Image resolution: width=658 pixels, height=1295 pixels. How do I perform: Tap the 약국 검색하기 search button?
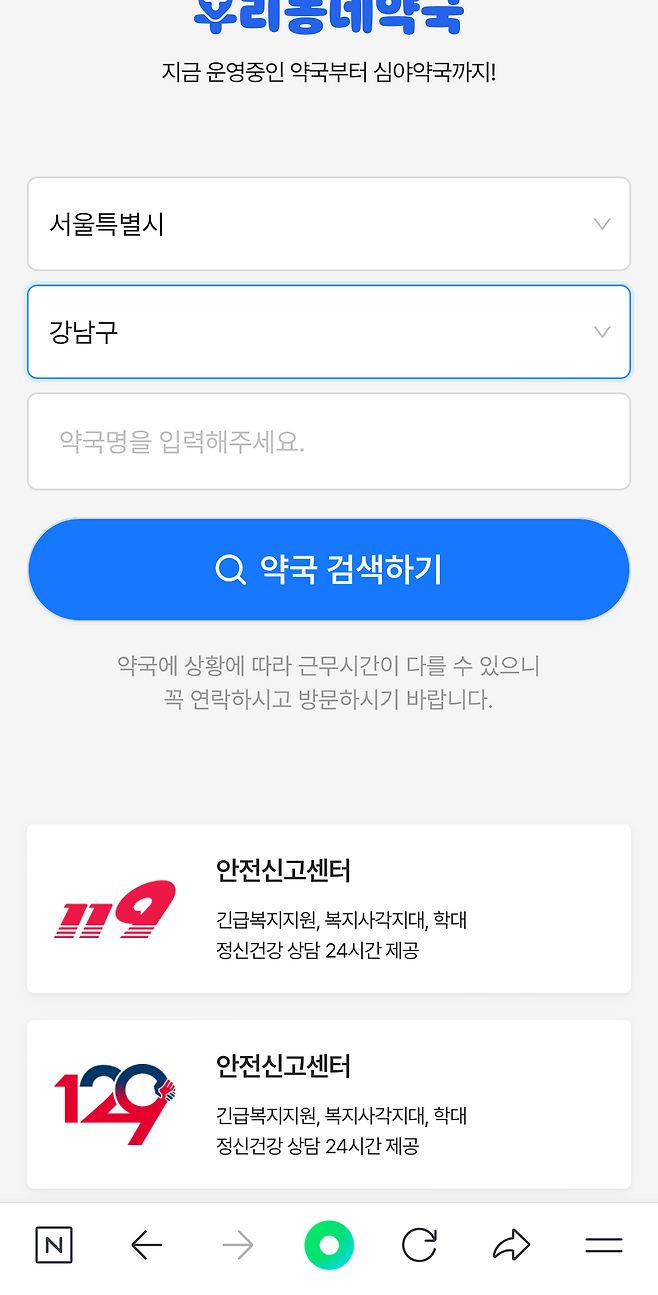coord(328,569)
